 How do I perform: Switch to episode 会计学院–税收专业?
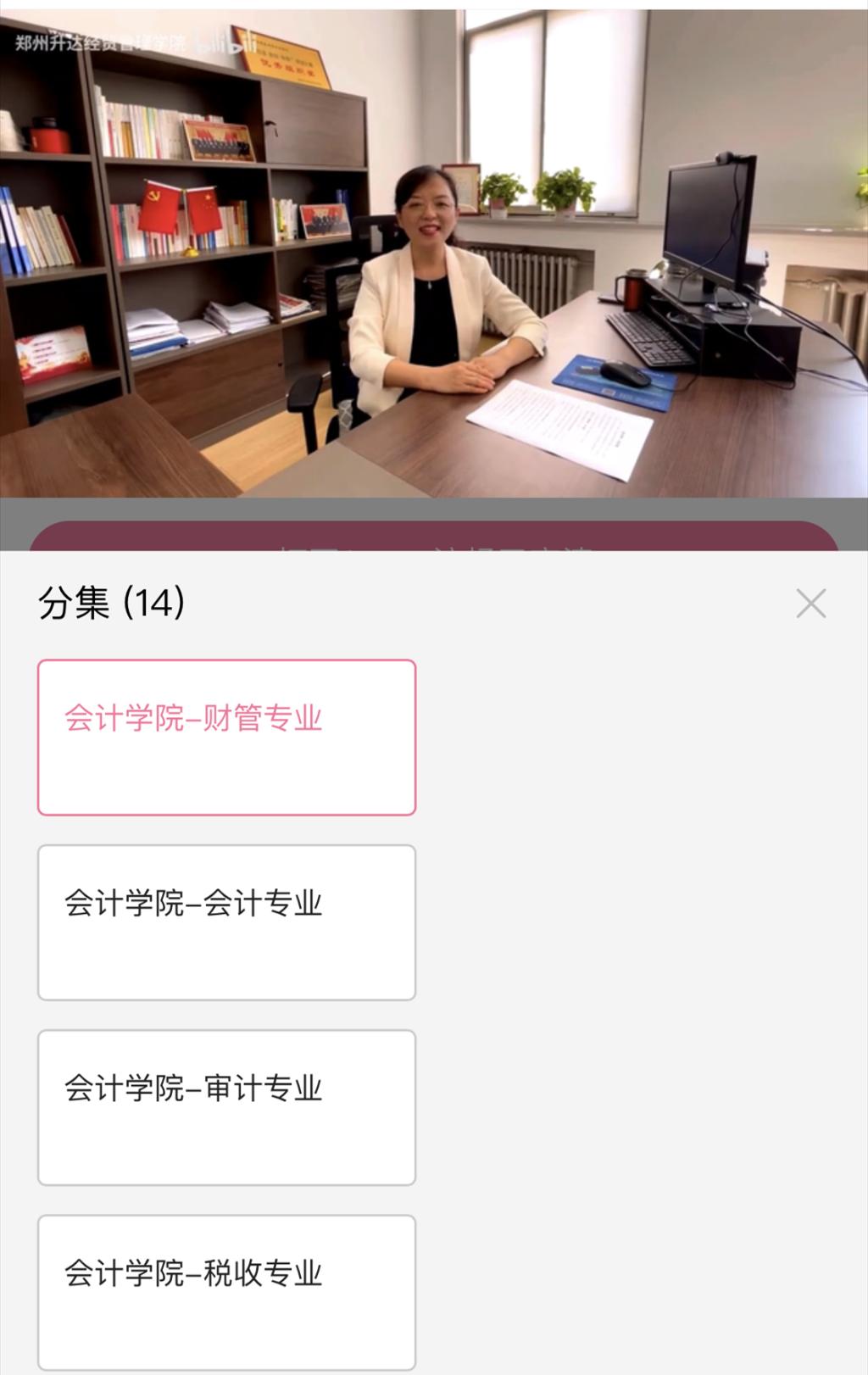[226, 1290]
